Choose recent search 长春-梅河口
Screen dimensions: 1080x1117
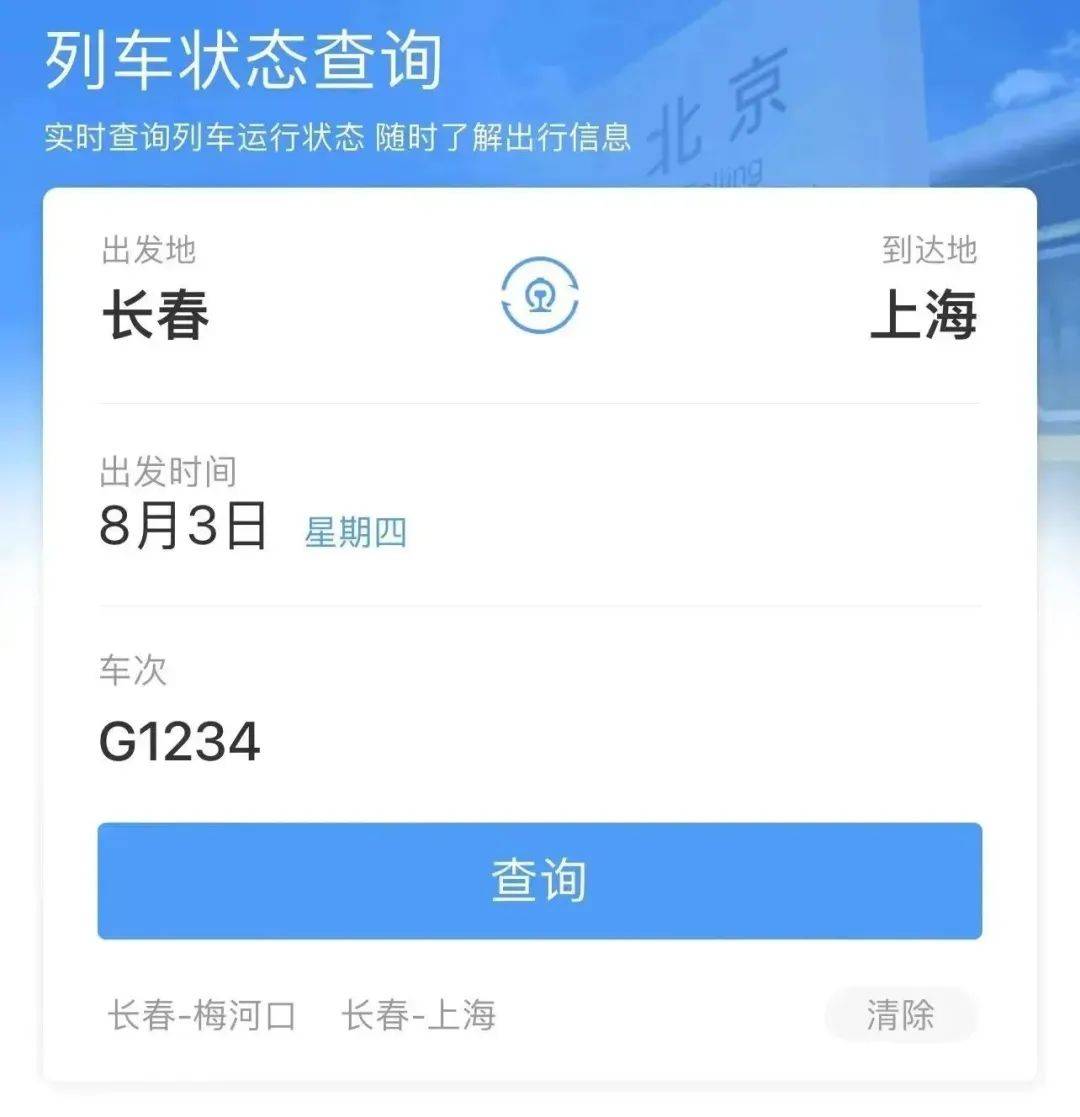202,1016
